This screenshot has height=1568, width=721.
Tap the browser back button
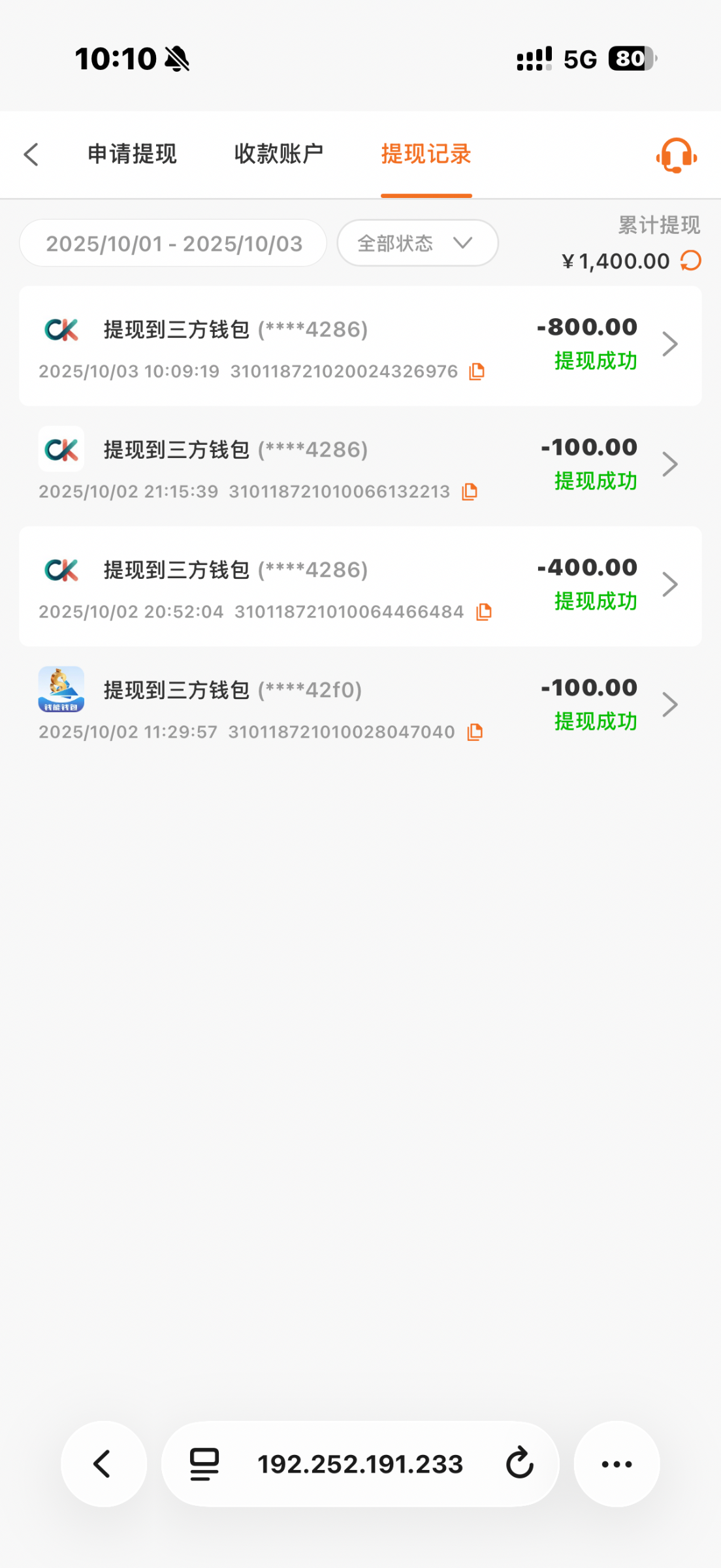103,1464
